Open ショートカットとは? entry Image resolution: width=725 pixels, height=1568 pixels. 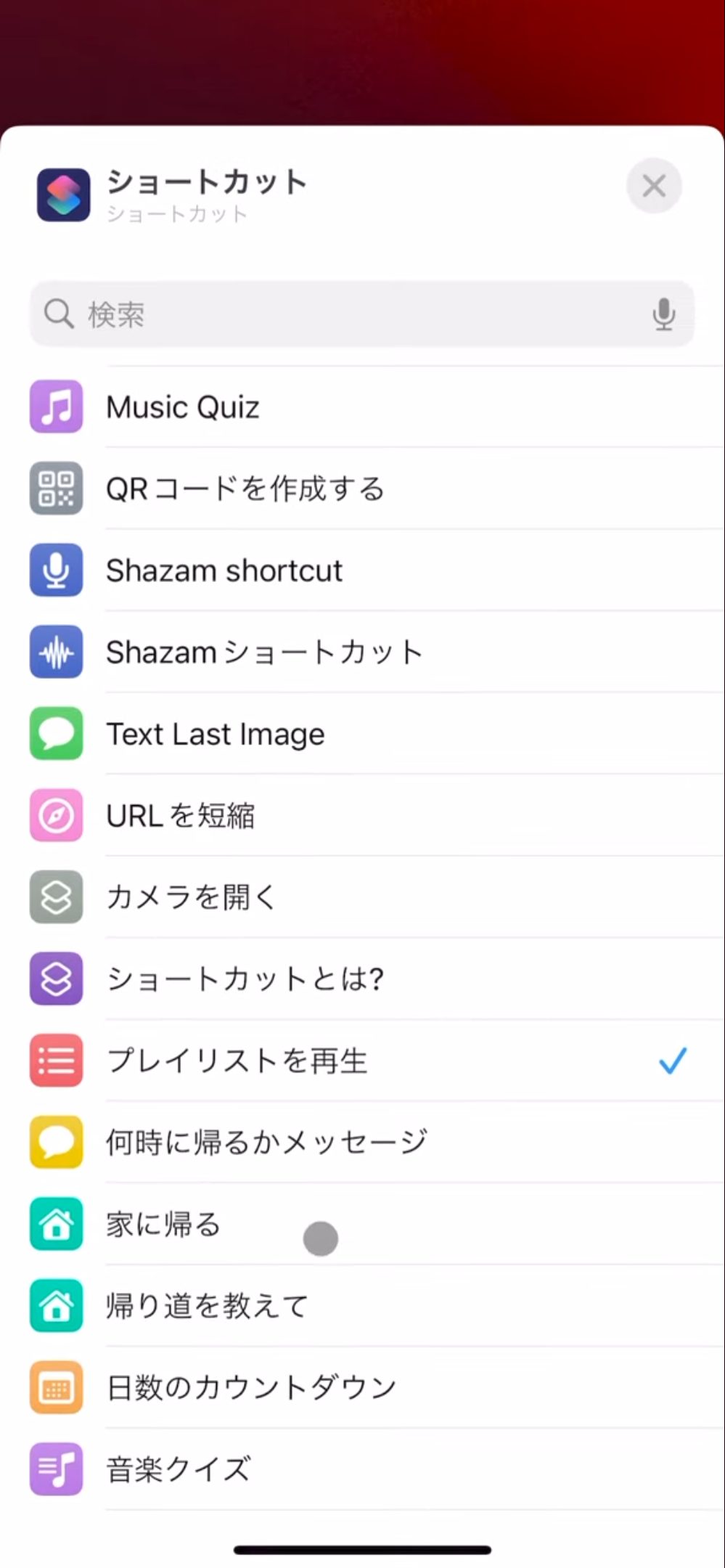(362, 979)
